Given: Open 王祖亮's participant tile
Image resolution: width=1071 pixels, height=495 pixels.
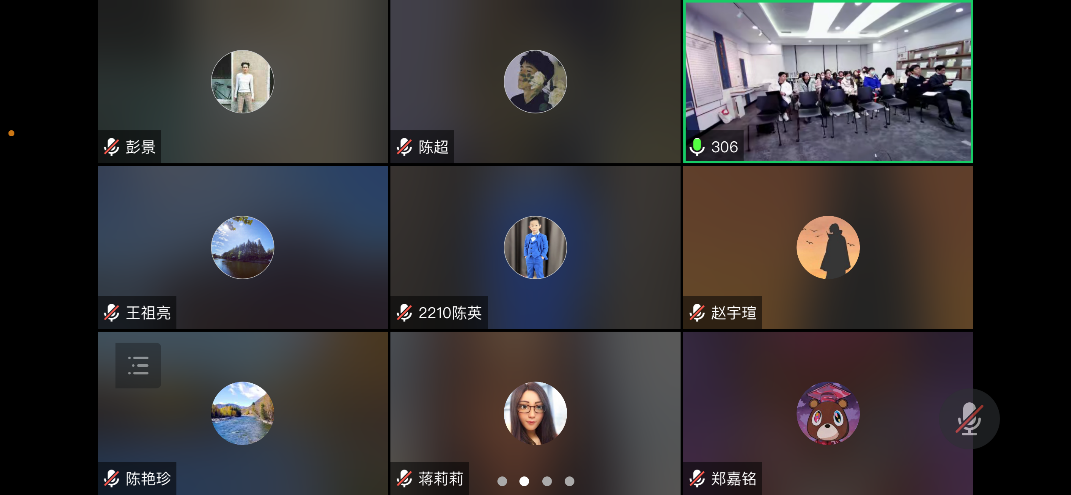Looking at the screenshot, I should (x=243, y=247).
